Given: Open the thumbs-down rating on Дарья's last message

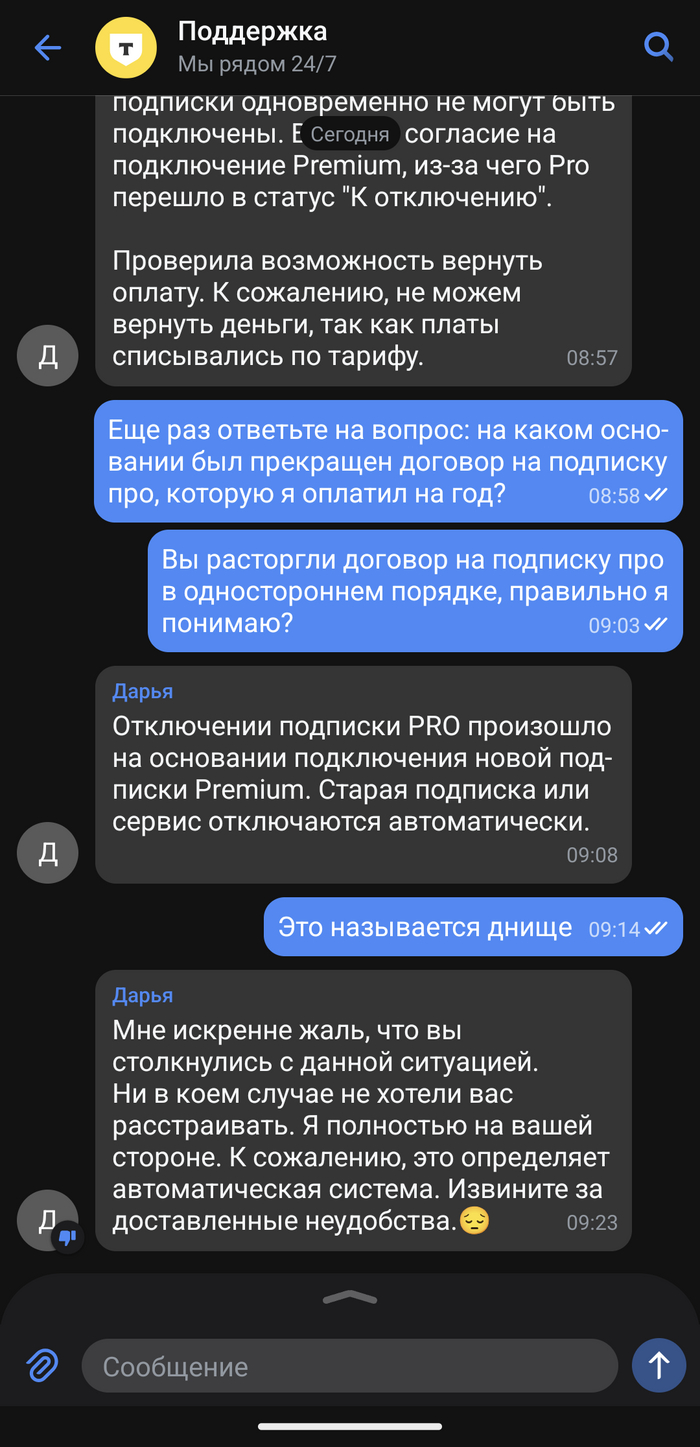Looking at the screenshot, I should click(67, 1237).
